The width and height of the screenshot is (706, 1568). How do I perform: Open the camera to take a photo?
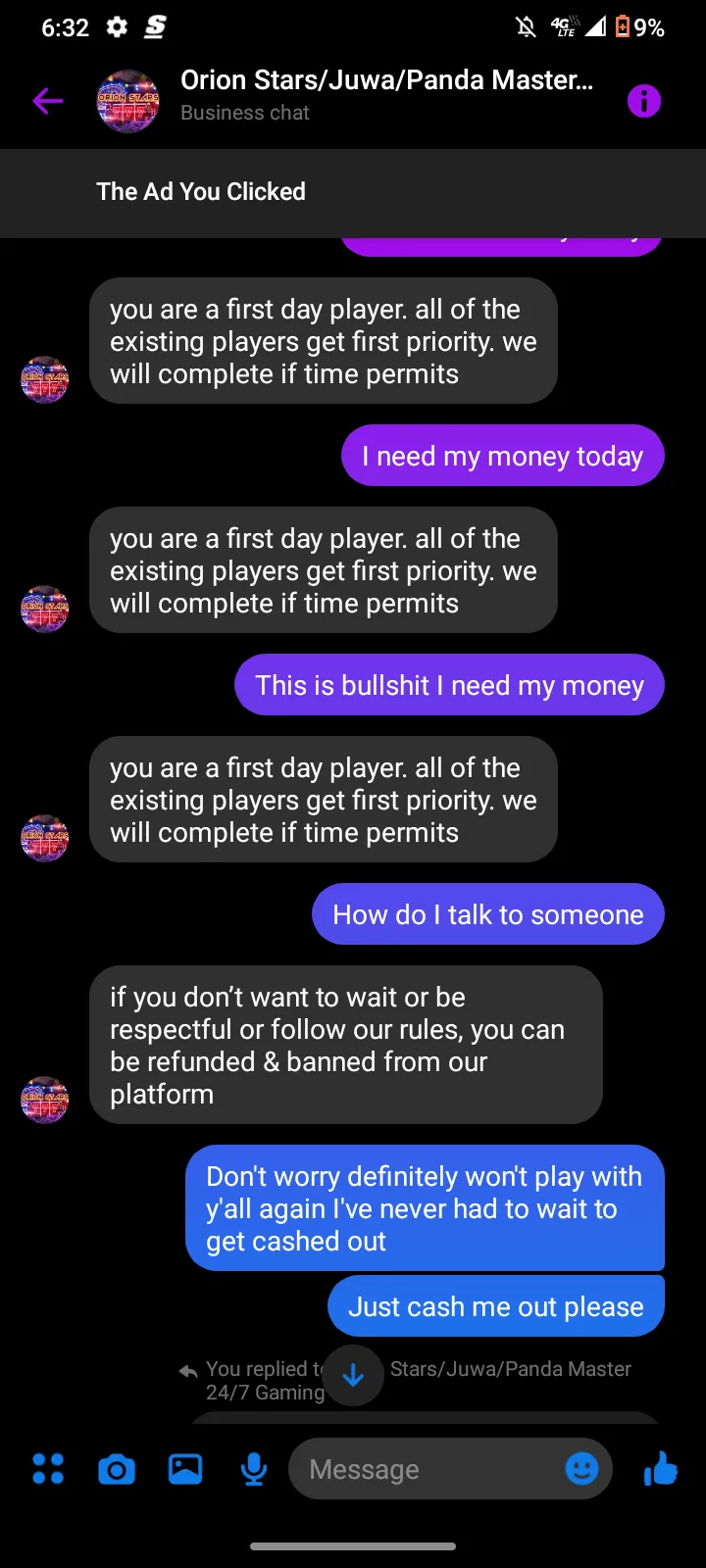[x=117, y=1469]
